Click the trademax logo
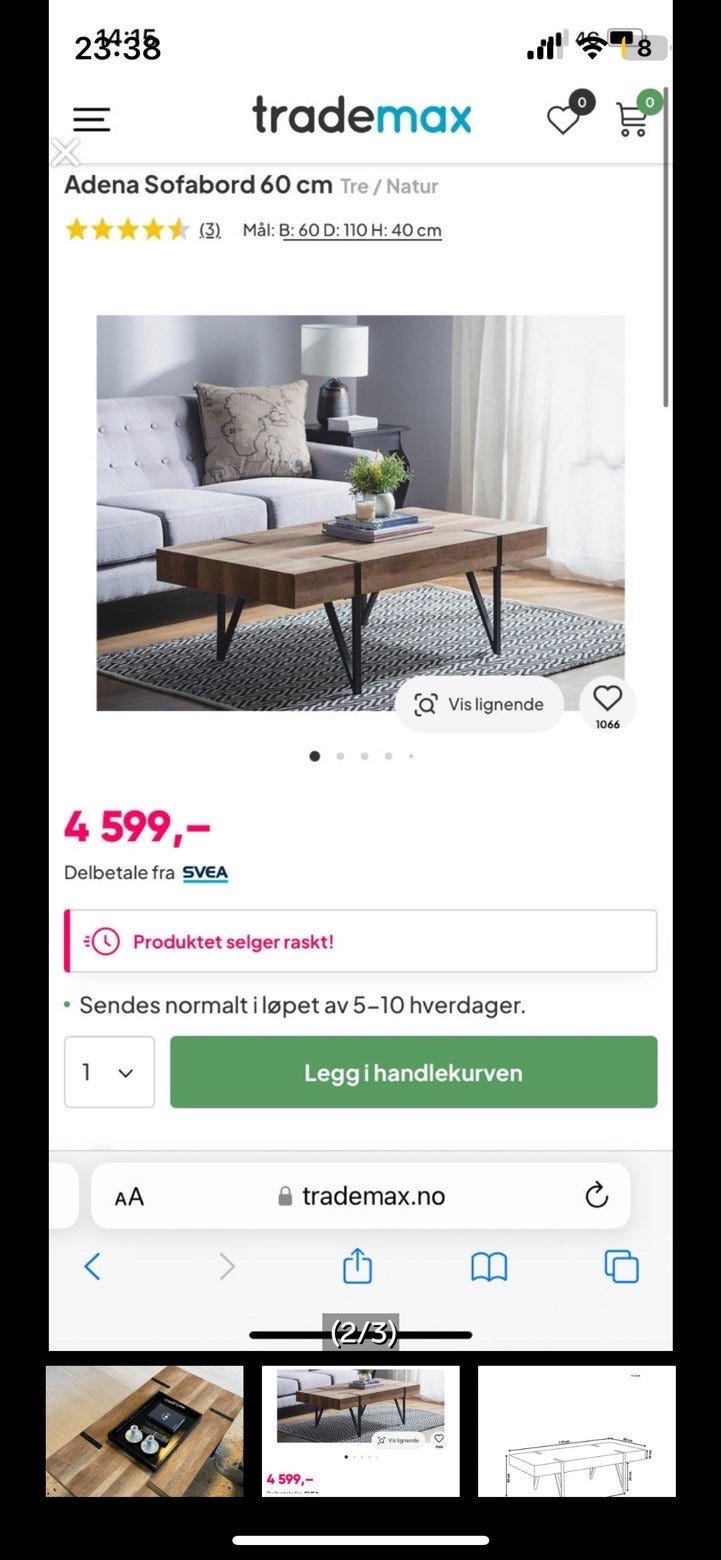 click(x=363, y=117)
